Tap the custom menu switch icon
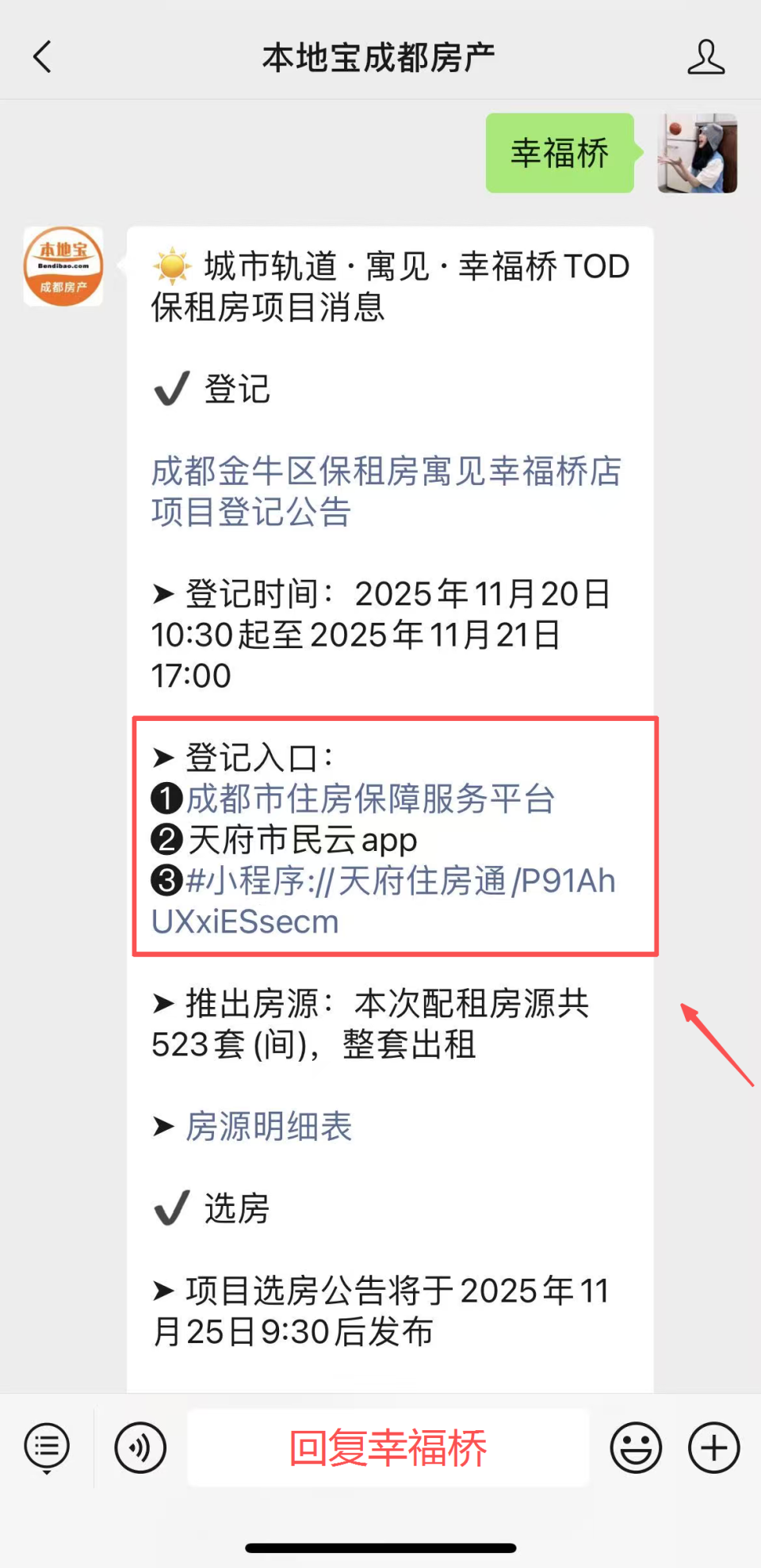 tap(46, 1446)
